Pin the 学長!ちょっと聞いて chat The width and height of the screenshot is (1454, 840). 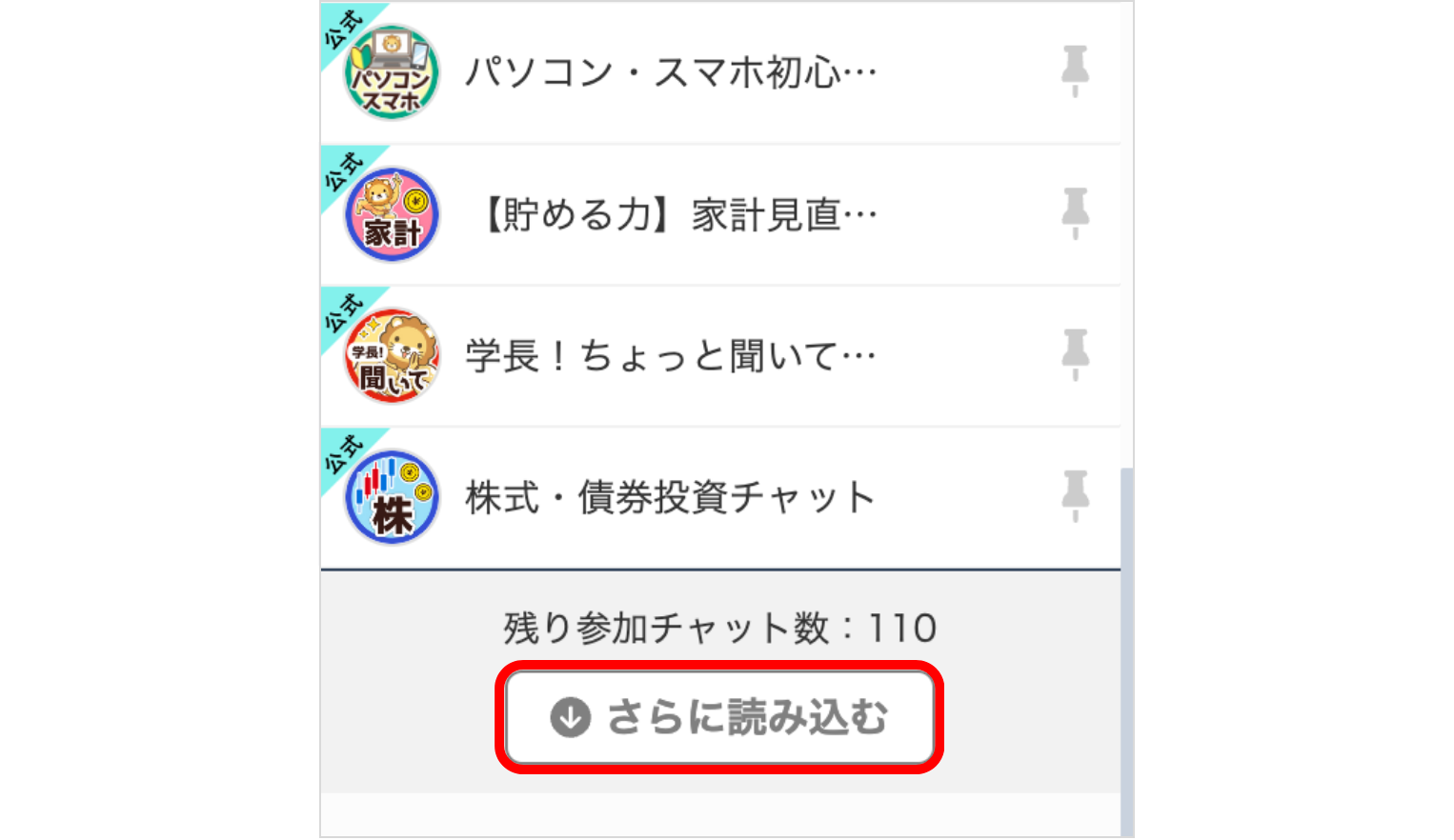pos(1075,354)
